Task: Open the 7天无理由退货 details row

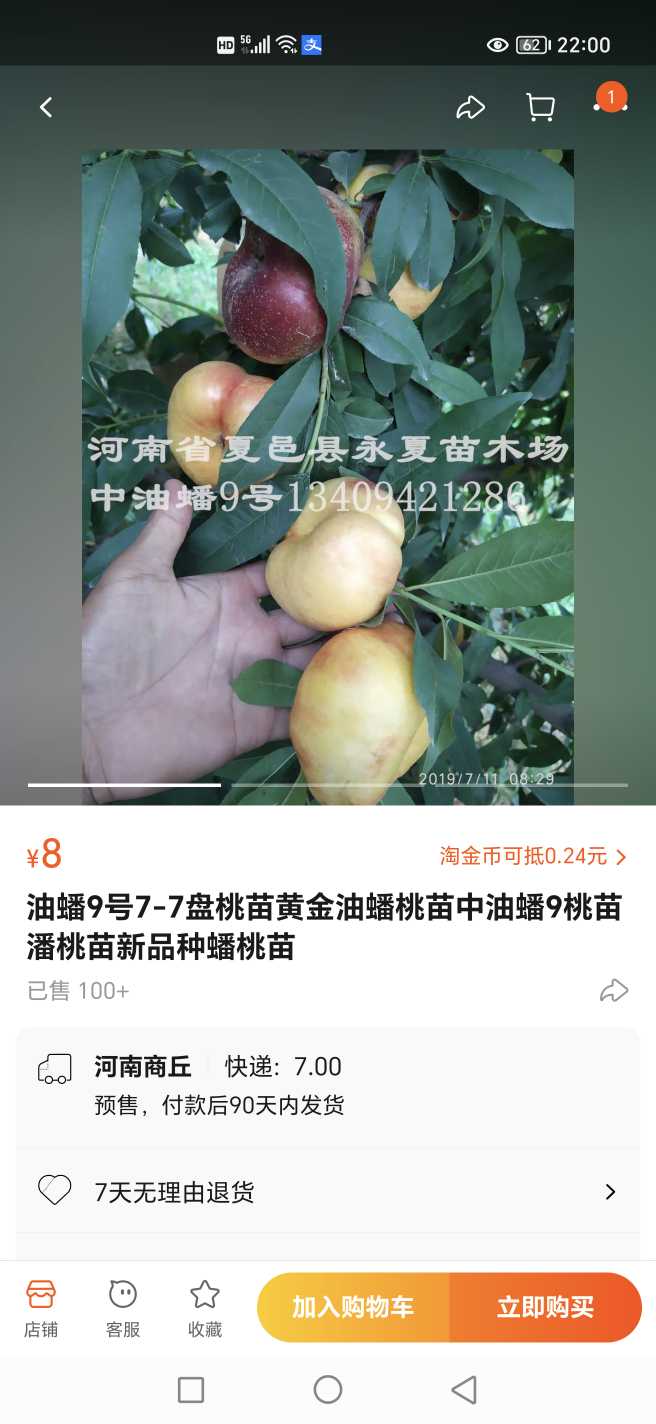Action: pyautogui.click(x=328, y=1191)
